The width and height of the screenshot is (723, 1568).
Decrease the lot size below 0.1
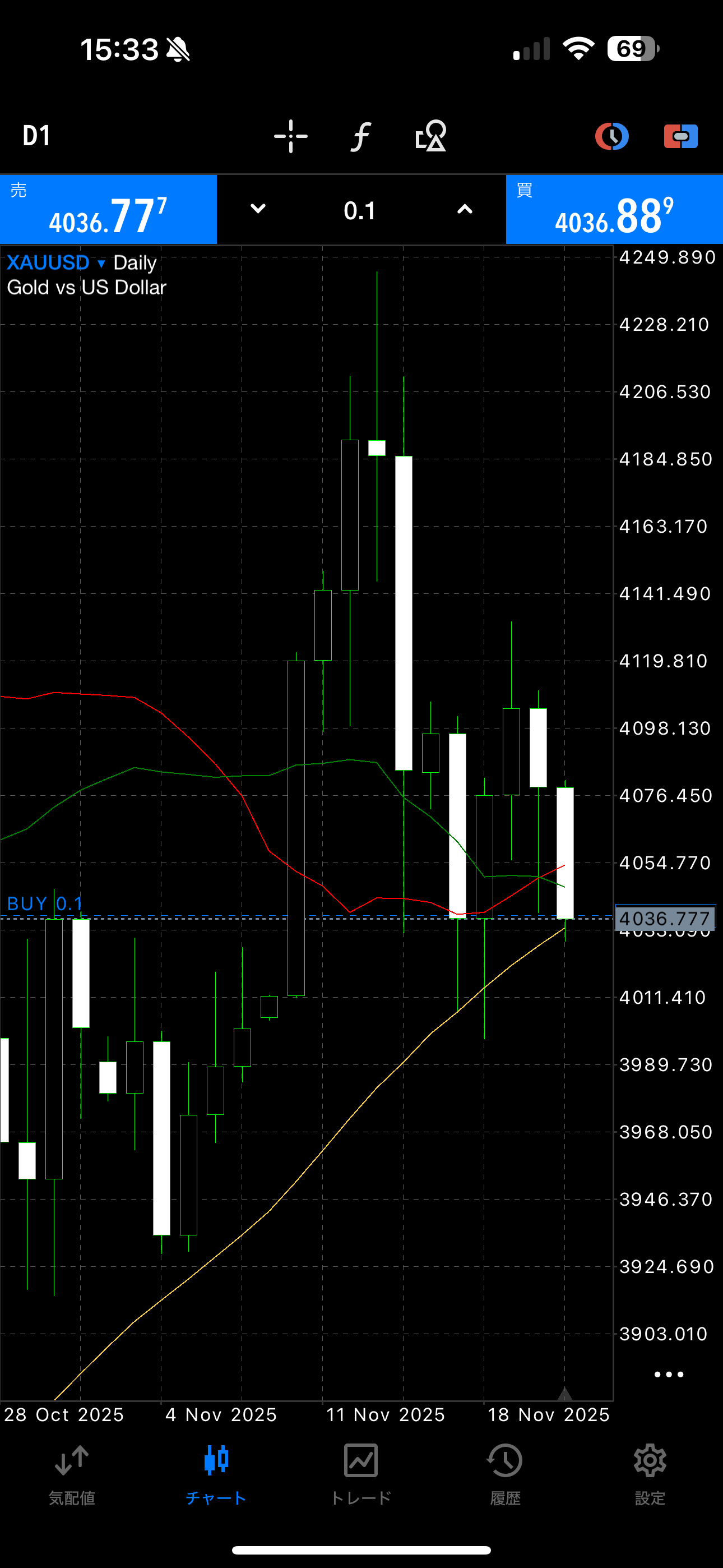tap(258, 209)
